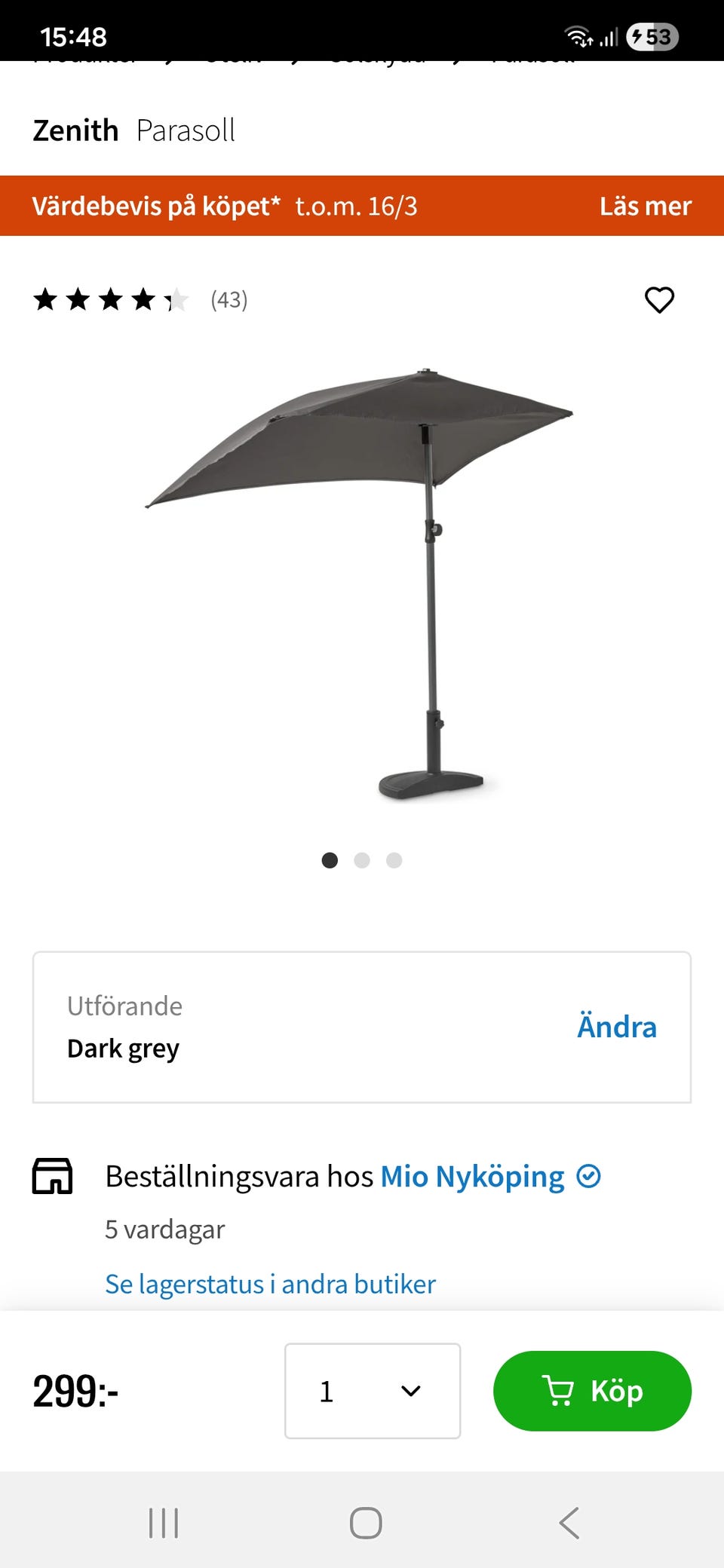
Task: Open Läs mer on the Värdebevis banner
Action: [x=645, y=206]
